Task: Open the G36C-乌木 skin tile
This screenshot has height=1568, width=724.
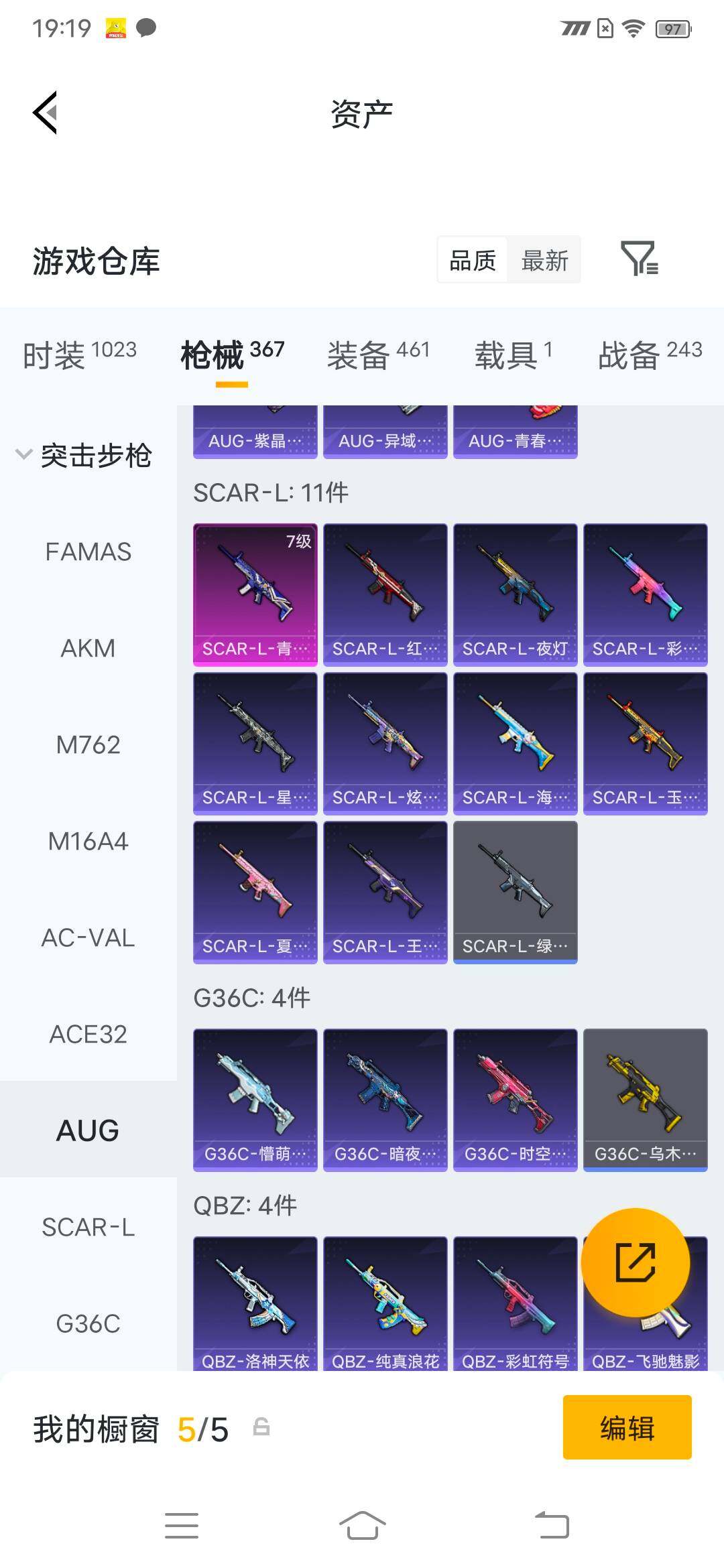Action: coord(646,1100)
